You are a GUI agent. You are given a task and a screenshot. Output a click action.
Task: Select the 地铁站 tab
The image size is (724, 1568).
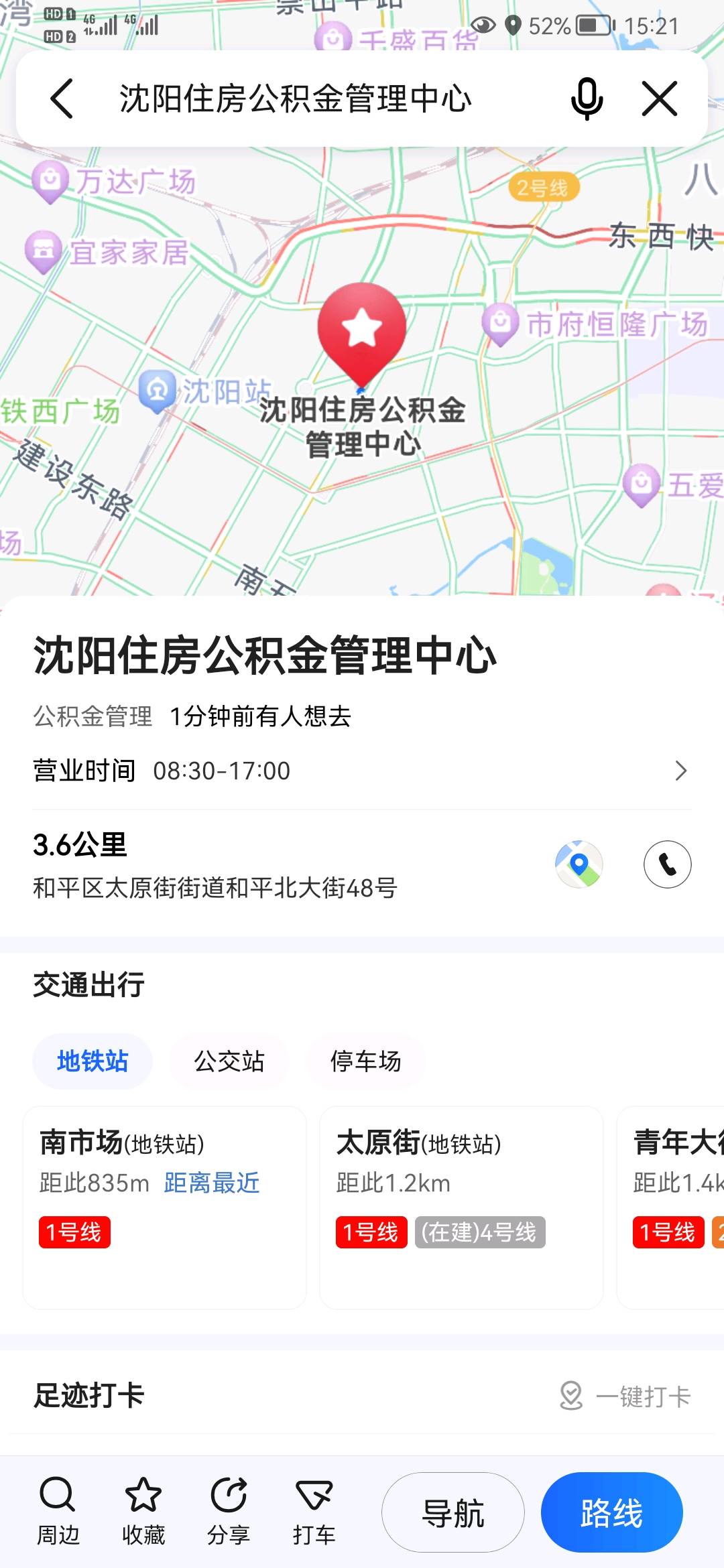pos(93,1061)
